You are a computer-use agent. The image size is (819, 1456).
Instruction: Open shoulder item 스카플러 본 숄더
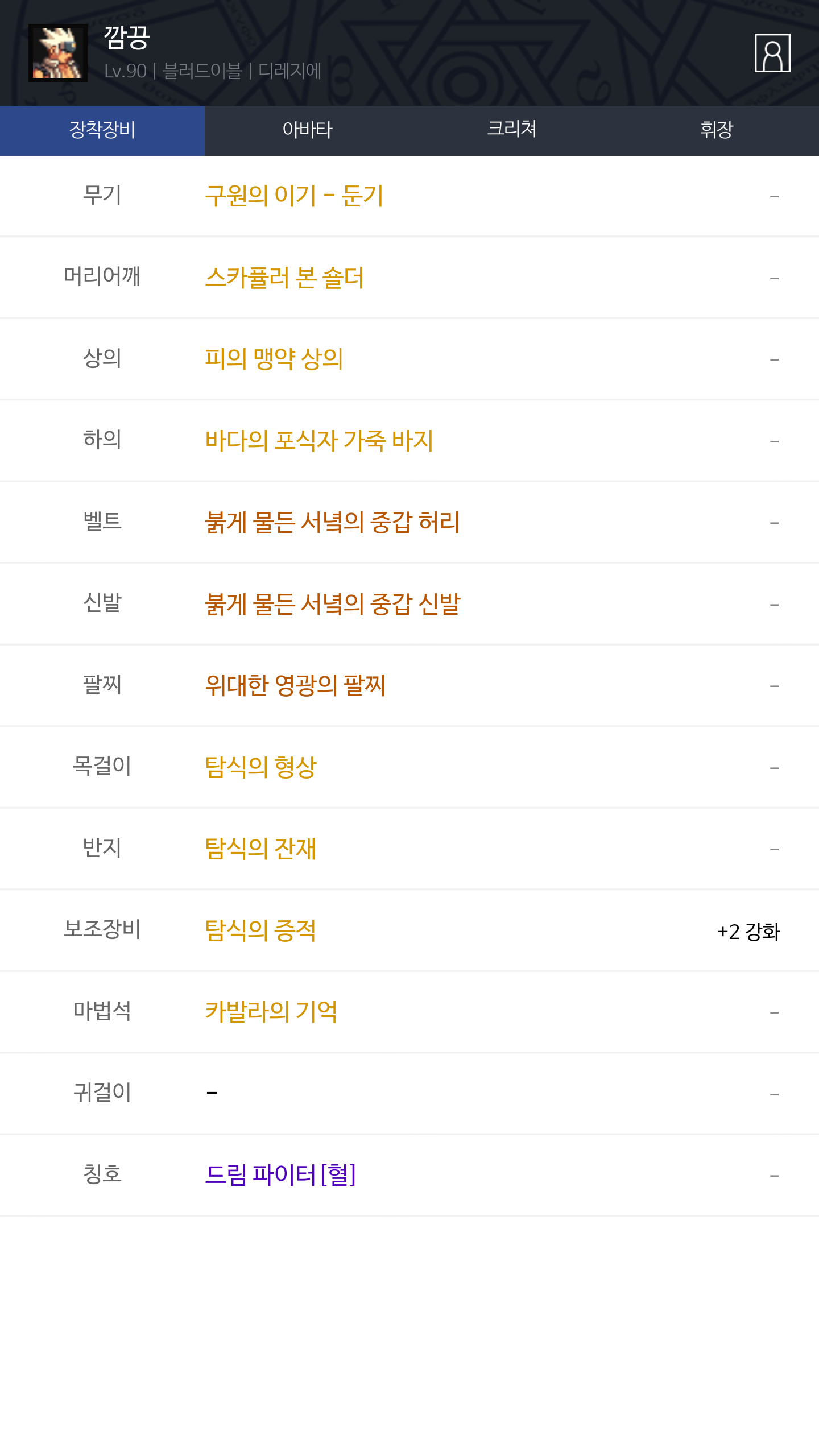(284, 278)
